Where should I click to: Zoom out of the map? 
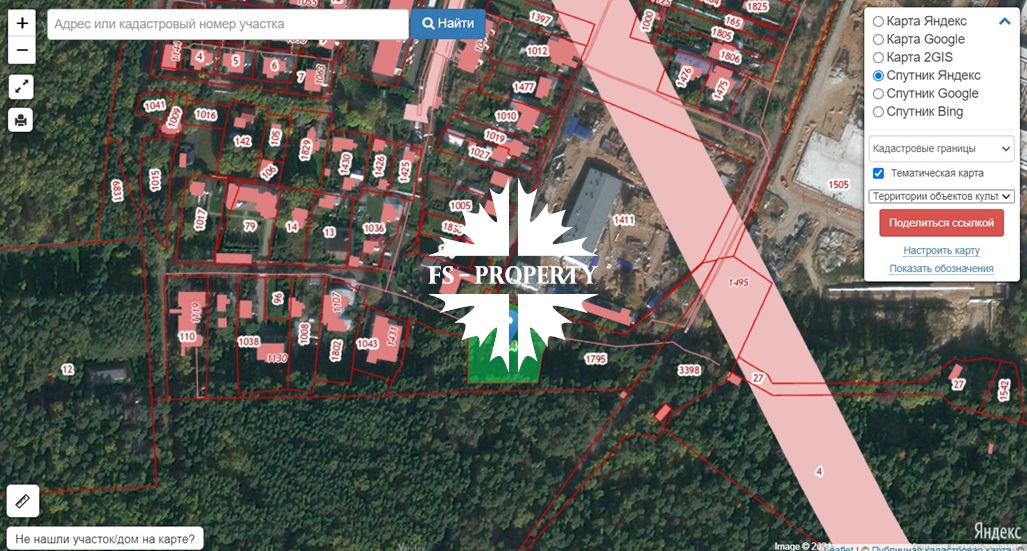22,50
